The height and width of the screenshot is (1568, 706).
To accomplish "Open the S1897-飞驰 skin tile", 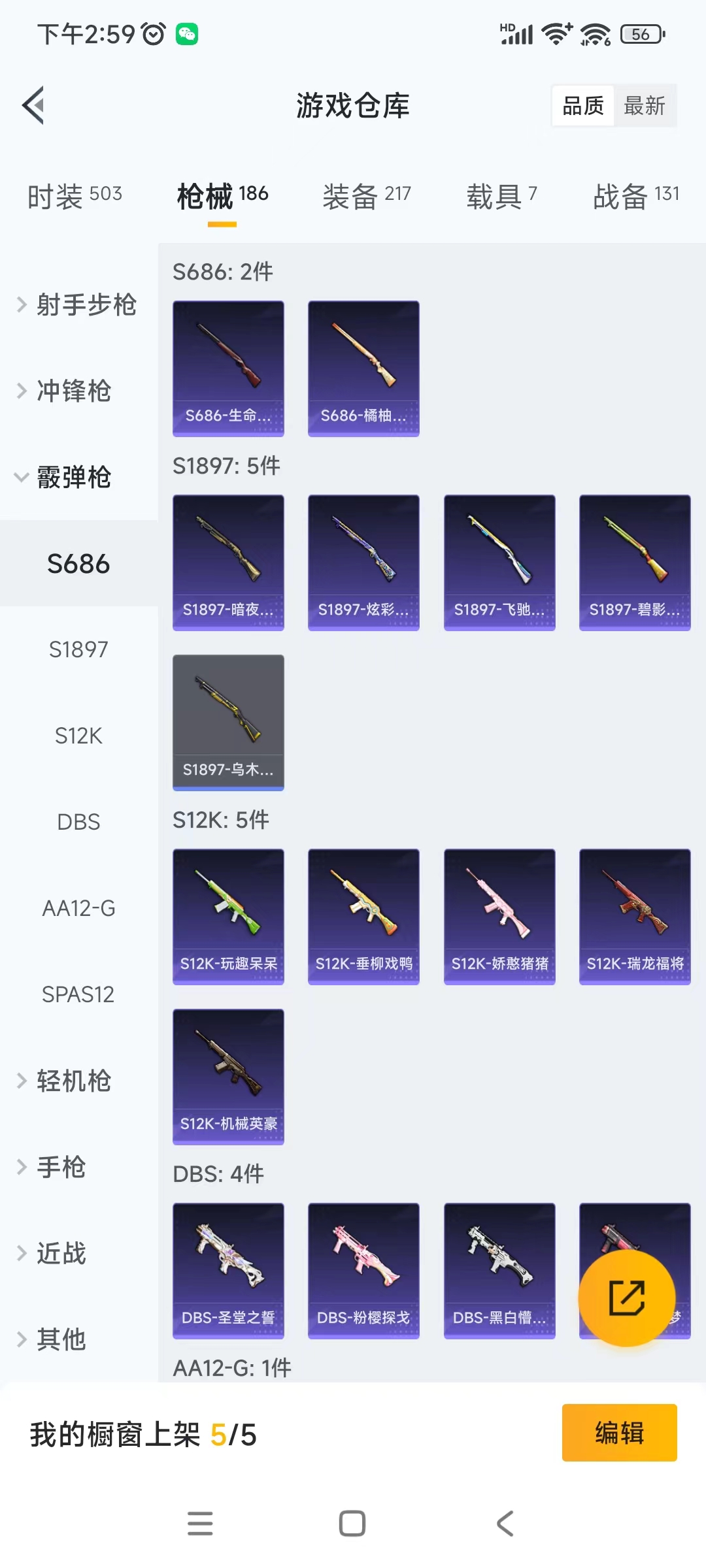I will (499, 562).
